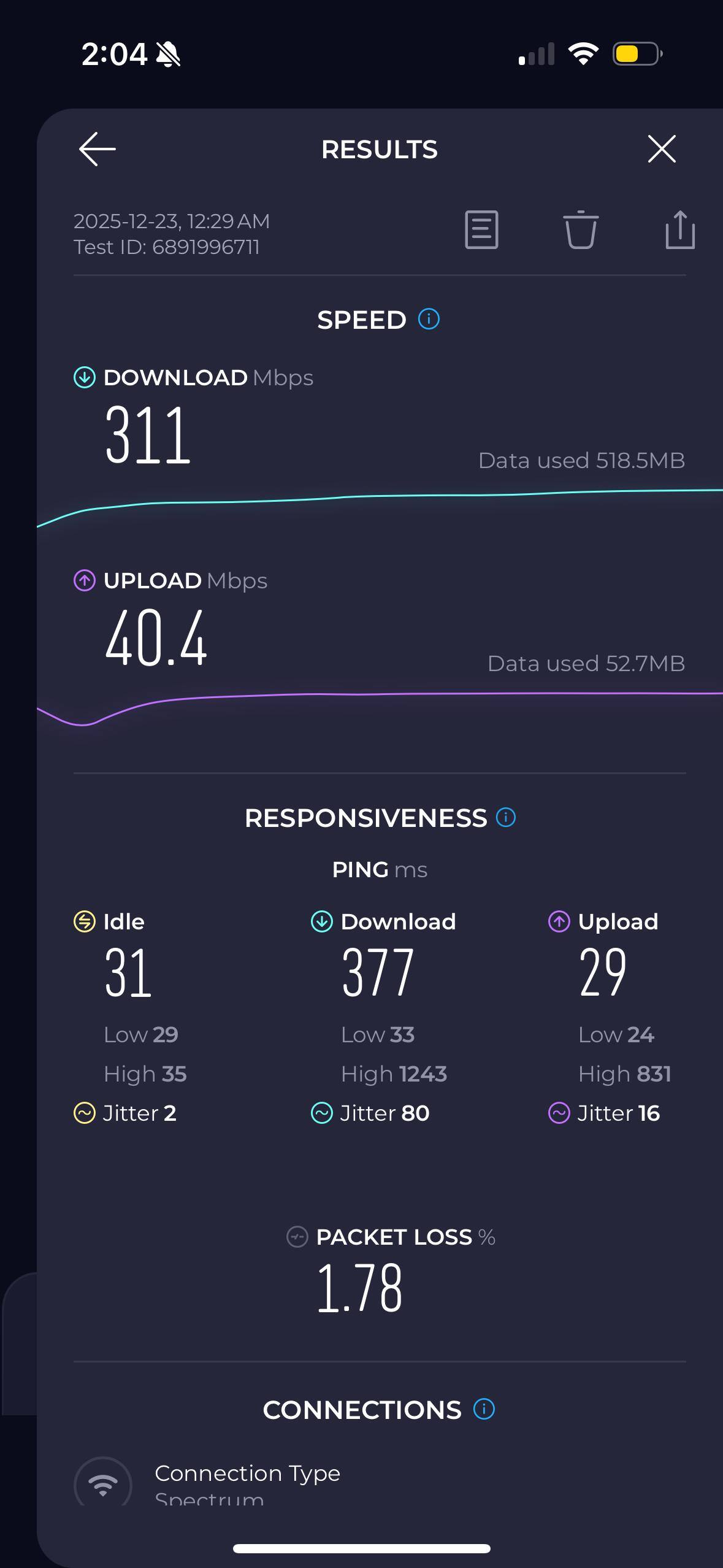
Task: Go back using the arrow
Action: [98, 149]
